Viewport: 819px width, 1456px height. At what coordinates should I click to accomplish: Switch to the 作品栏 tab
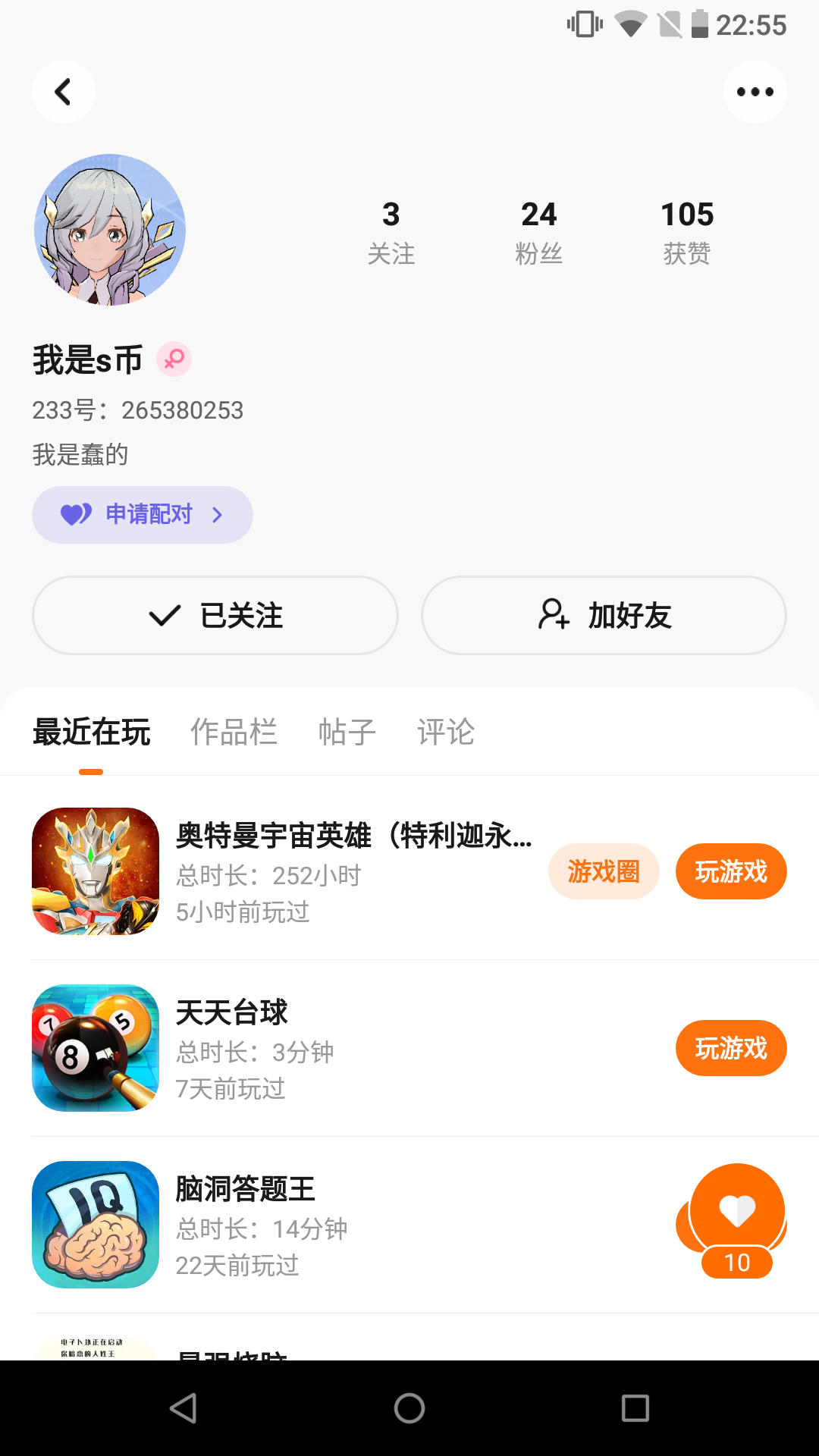coord(234,733)
